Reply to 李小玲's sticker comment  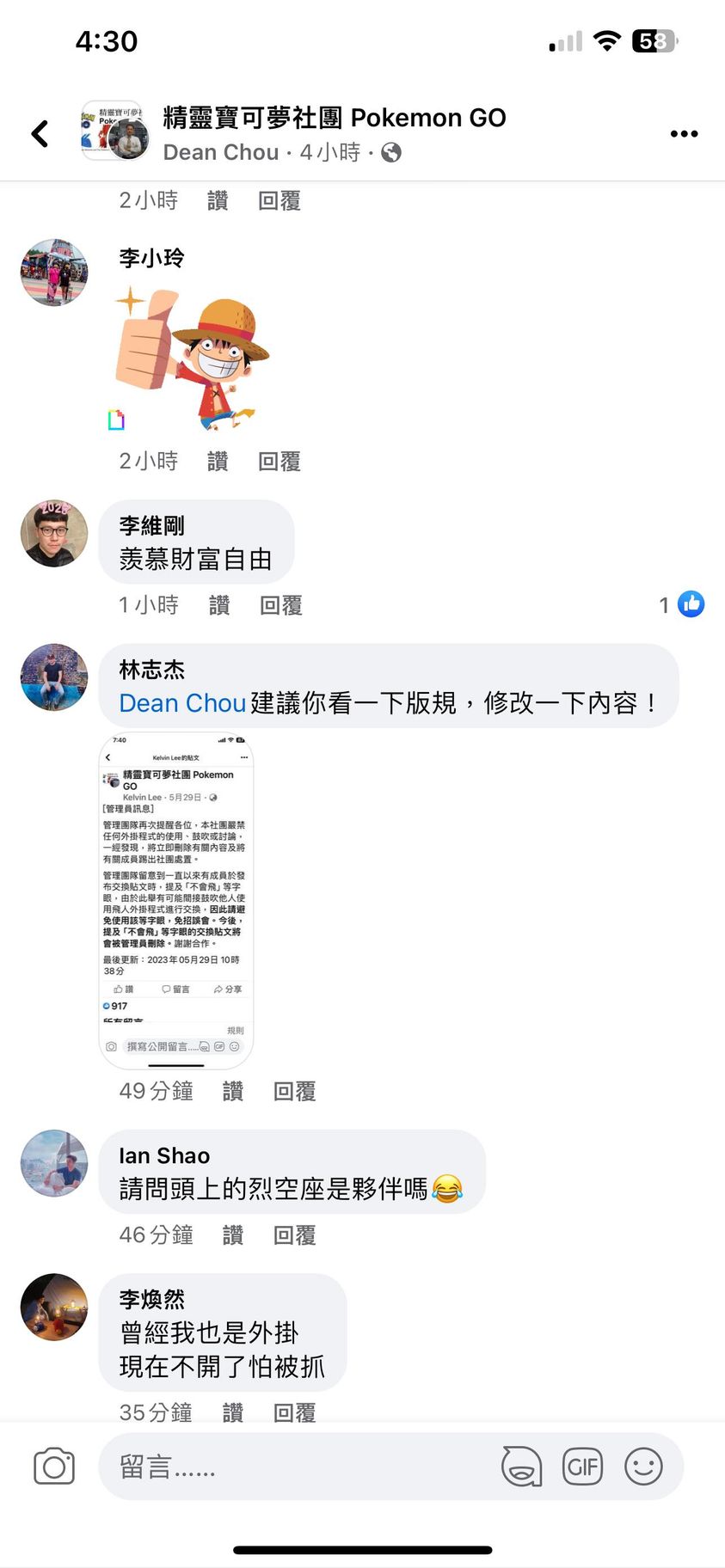280,462
